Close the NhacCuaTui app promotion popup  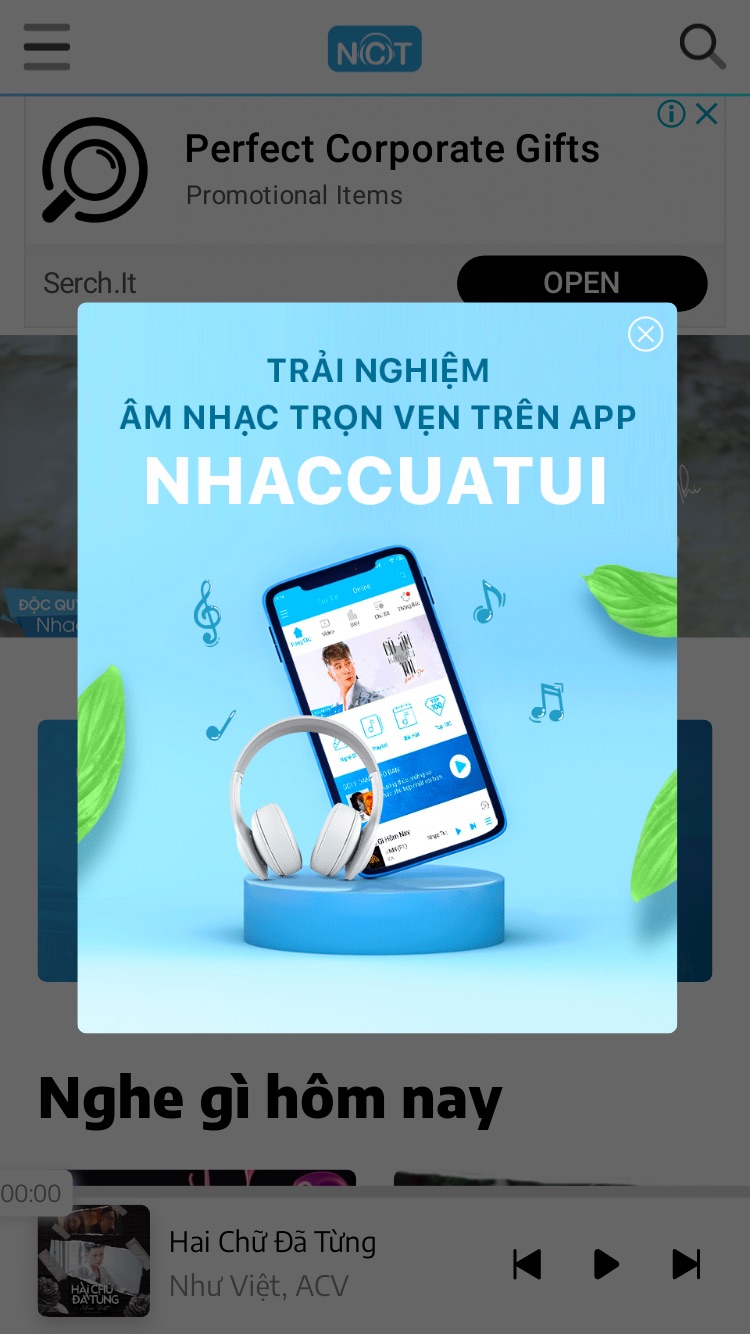point(645,334)
